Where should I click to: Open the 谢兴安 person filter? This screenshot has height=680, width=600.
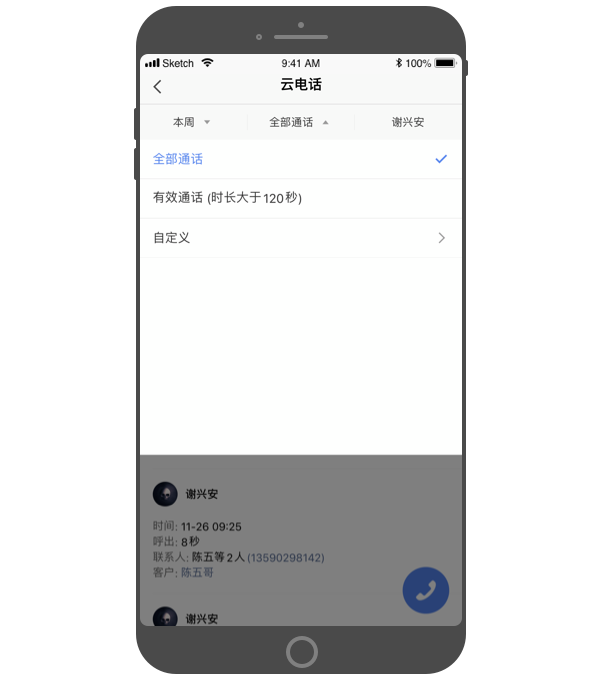click(408, 122)
